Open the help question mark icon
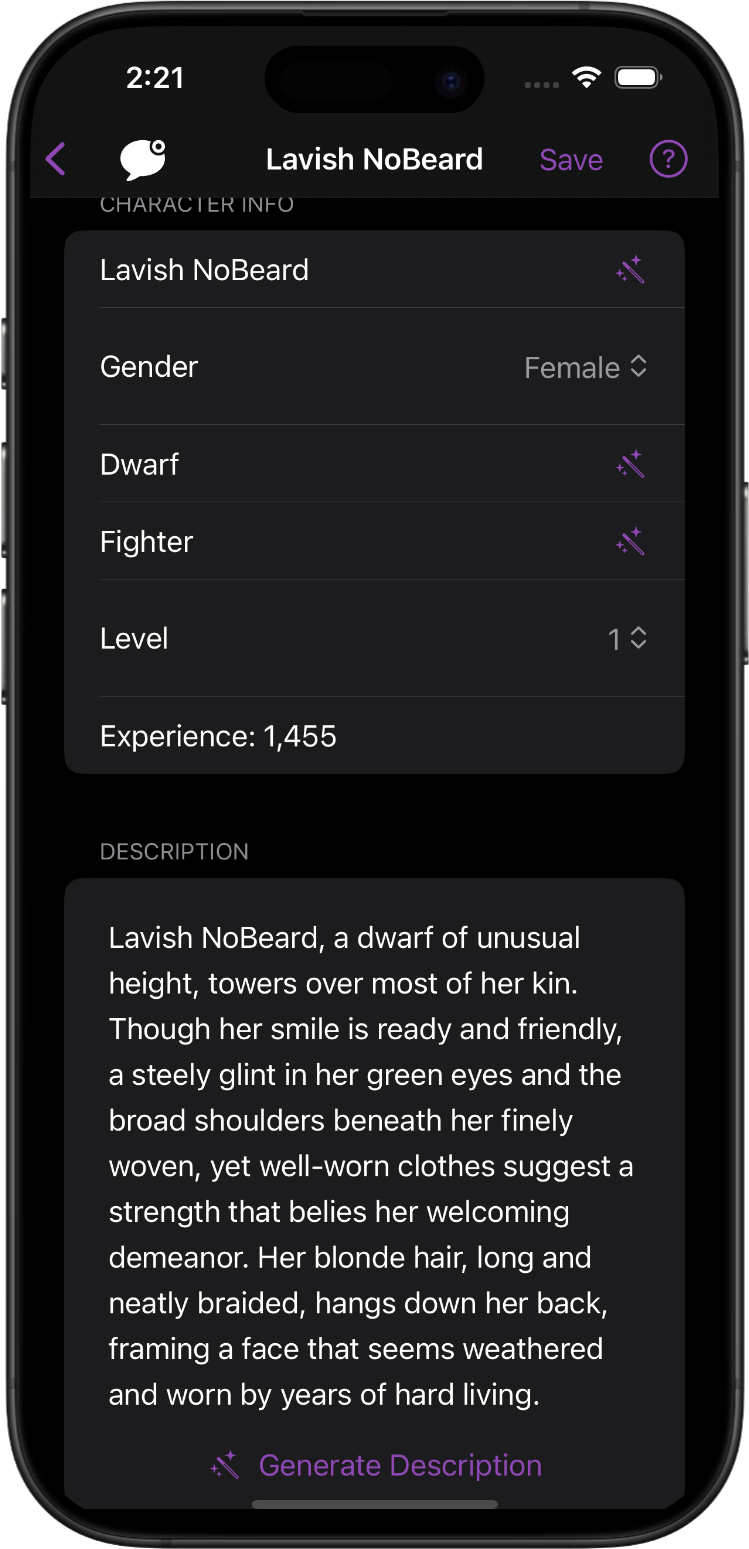This screenshot has width=749, height=1549. pyautogui.click(x=668, y=159)
